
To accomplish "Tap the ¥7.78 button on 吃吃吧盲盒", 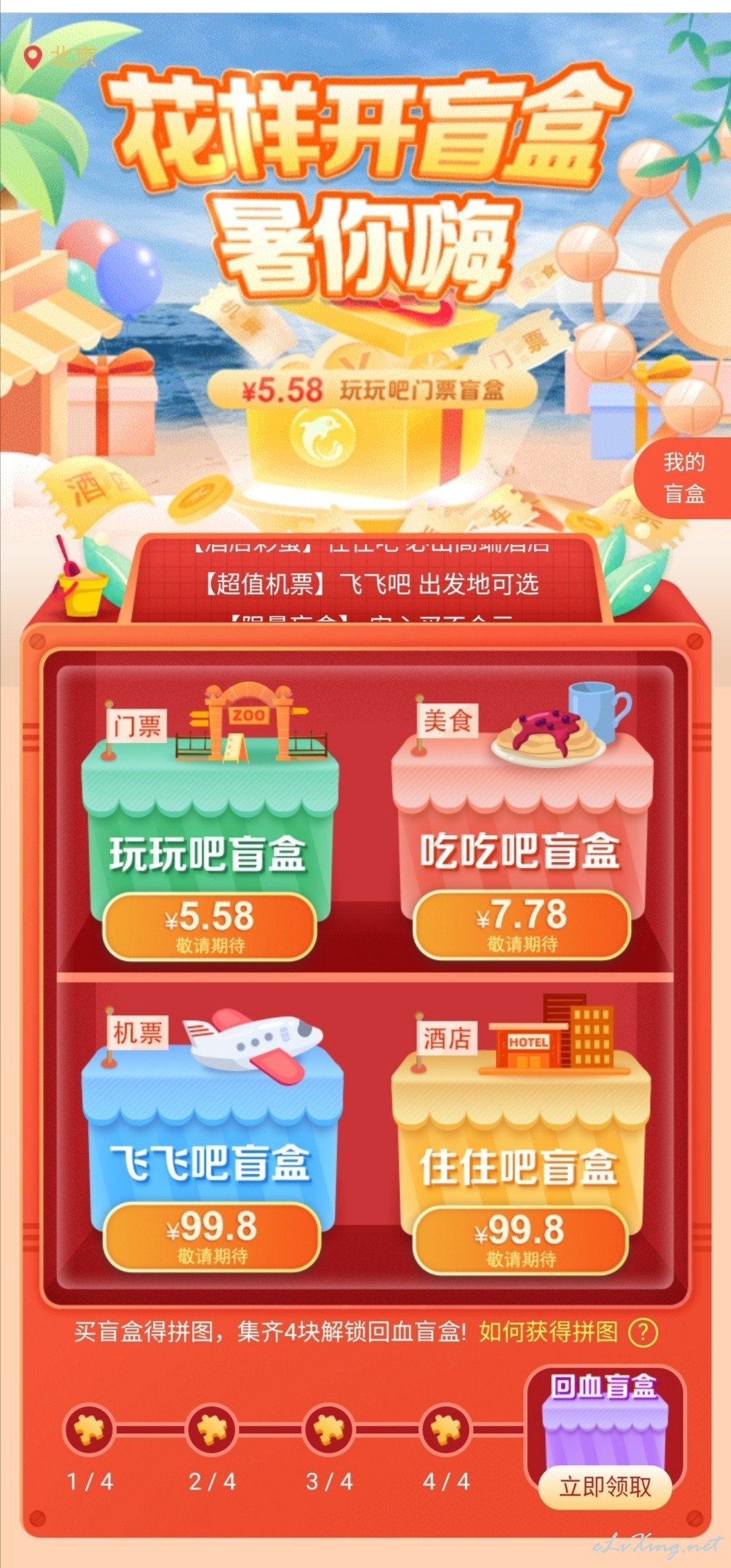I will [522, 924].
